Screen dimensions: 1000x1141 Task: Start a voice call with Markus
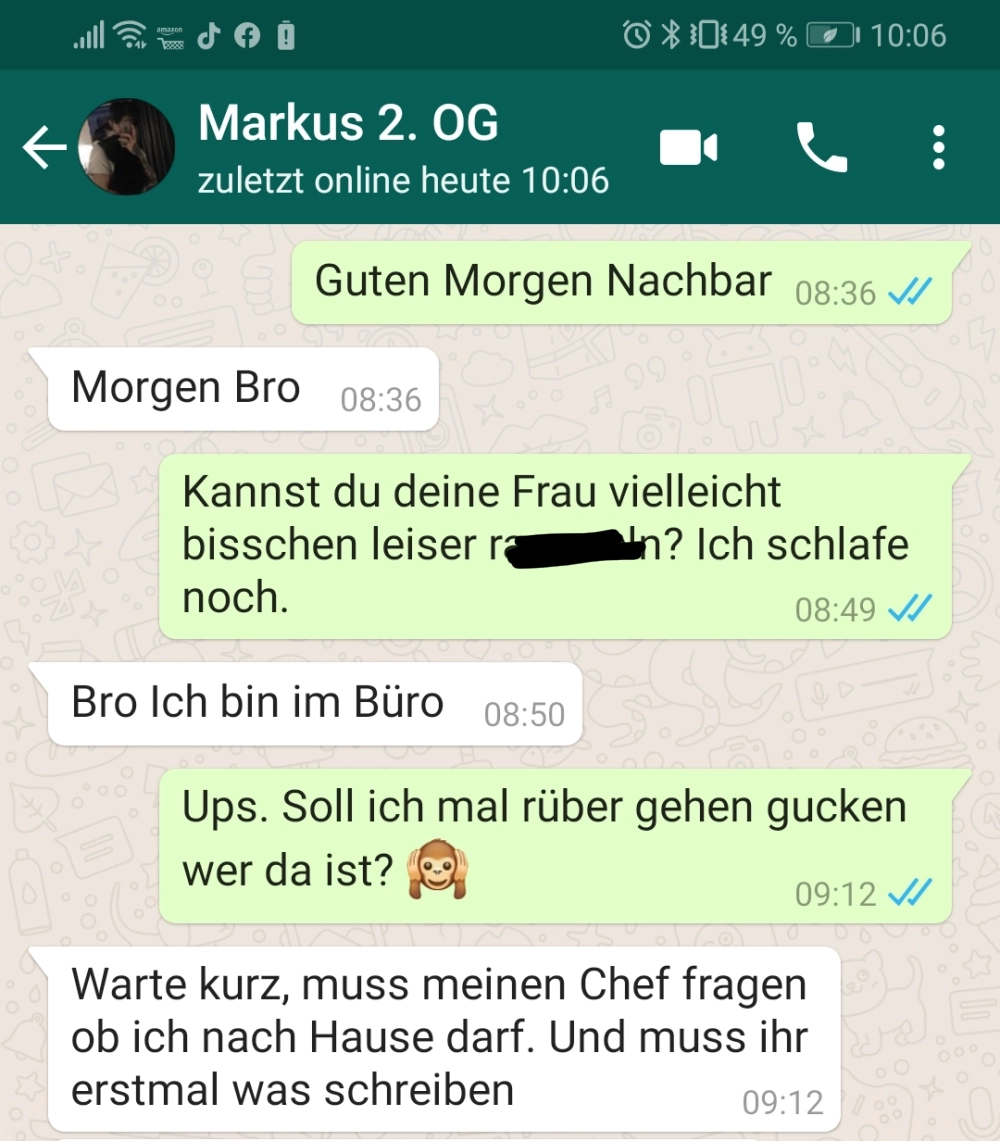coord(821,148)
